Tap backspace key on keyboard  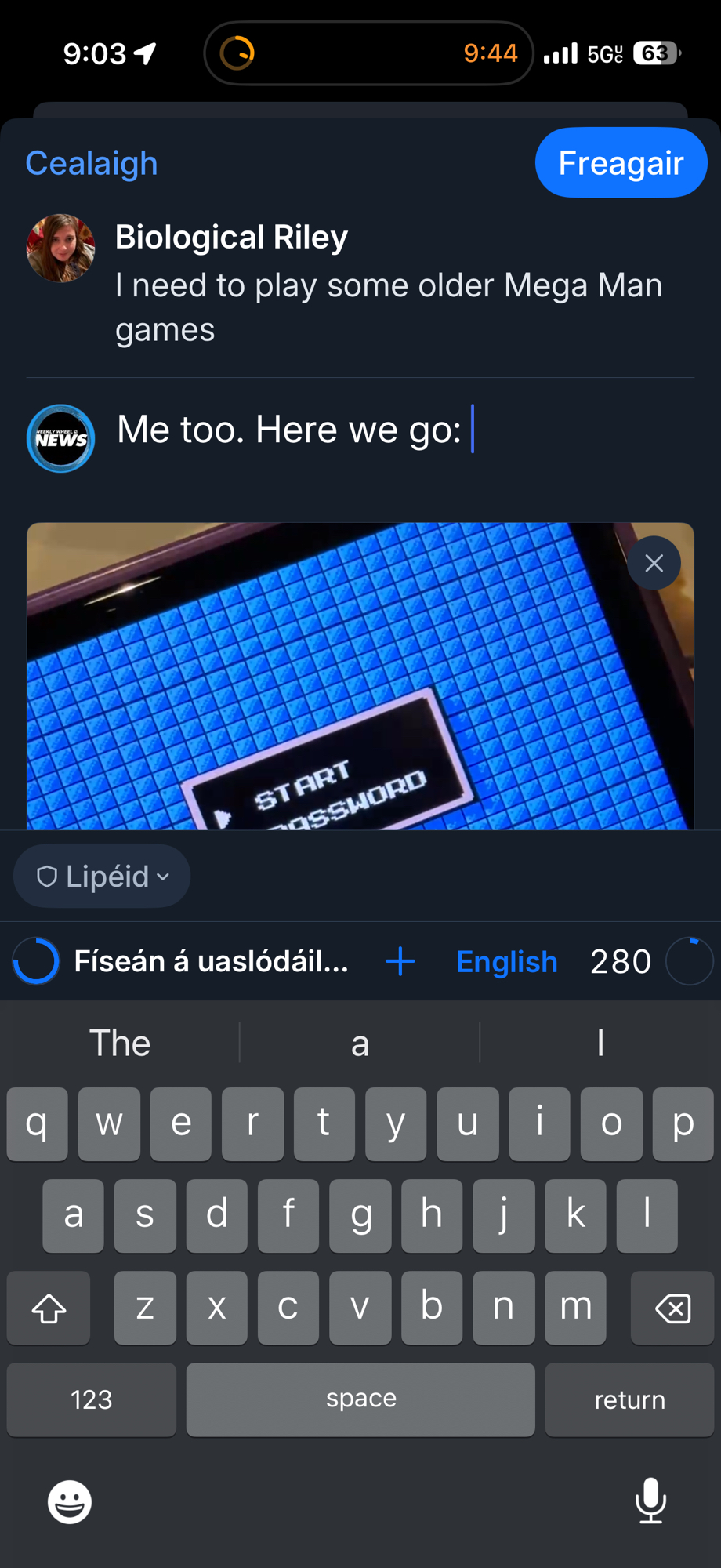coord(672,1308)
